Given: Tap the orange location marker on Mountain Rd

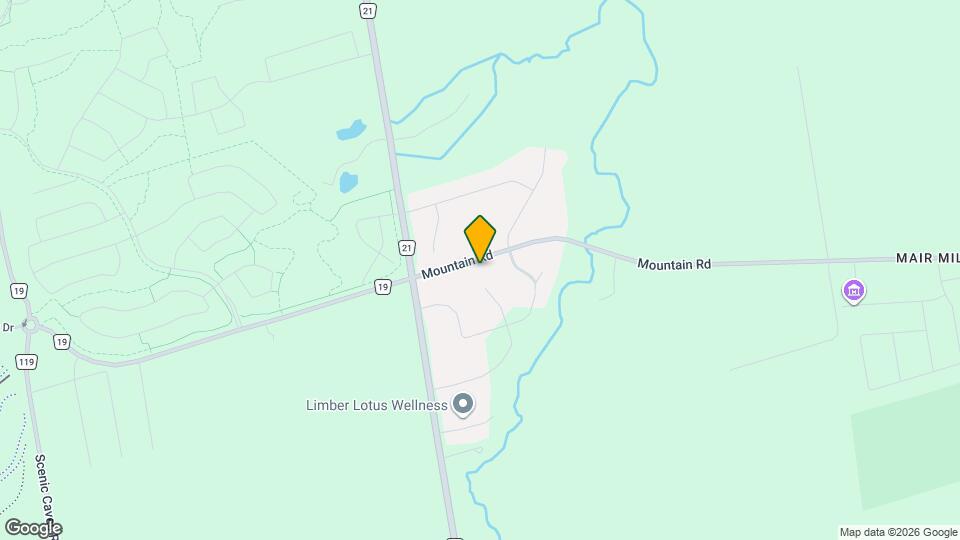Looking at the screenshot, I should tap(480, 238).
